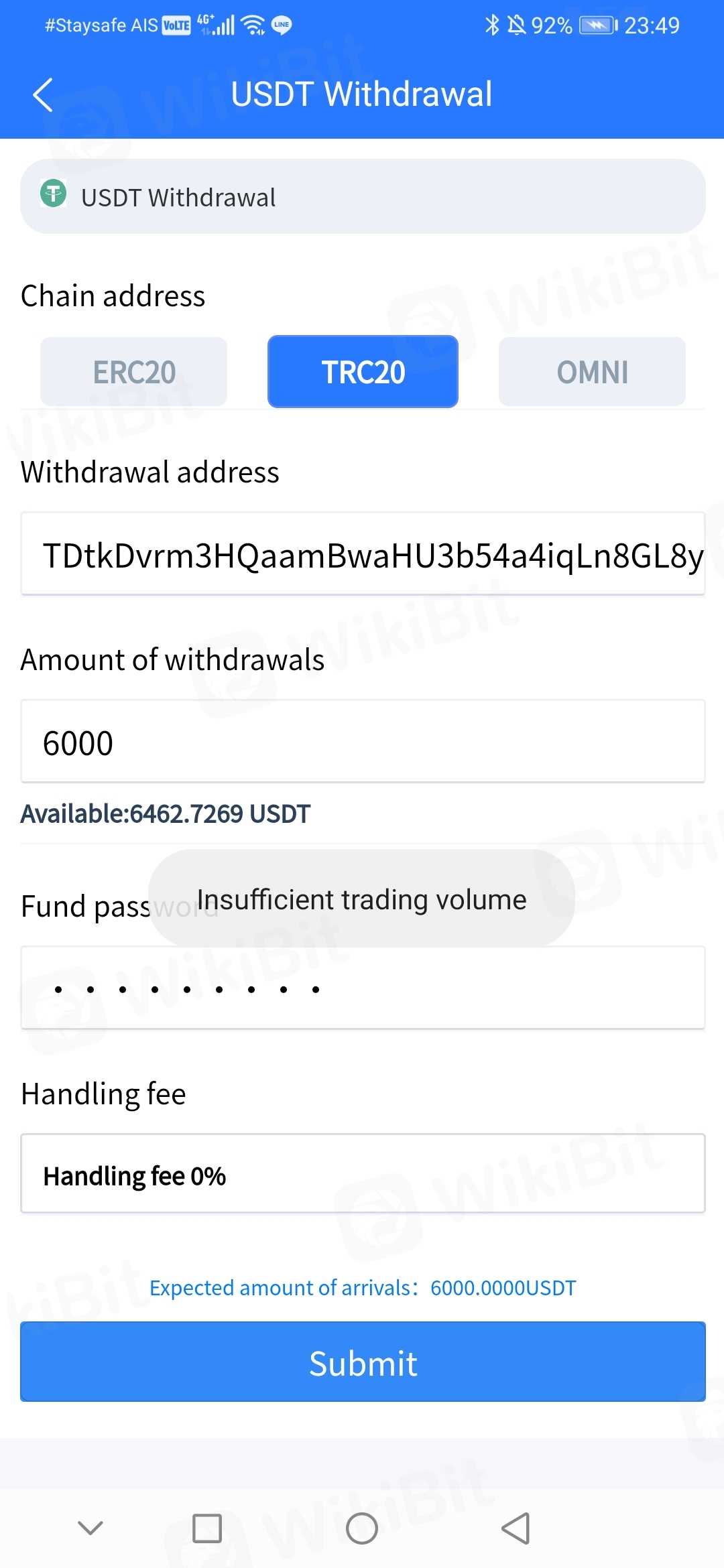Viewport: 724px width, 1568px height.
Task: Edit the withdrawal address field
Action: [x=363, y=555]
